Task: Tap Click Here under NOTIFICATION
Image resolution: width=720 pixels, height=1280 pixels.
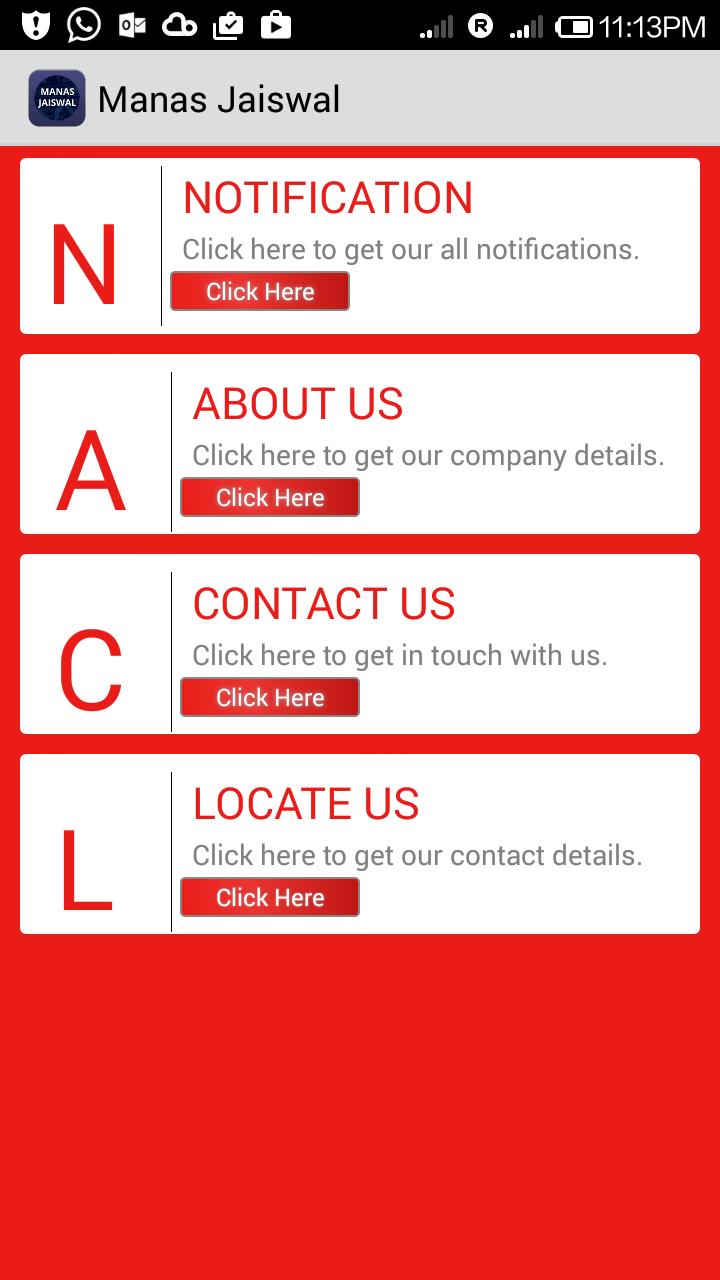Action: click(260, 291)
